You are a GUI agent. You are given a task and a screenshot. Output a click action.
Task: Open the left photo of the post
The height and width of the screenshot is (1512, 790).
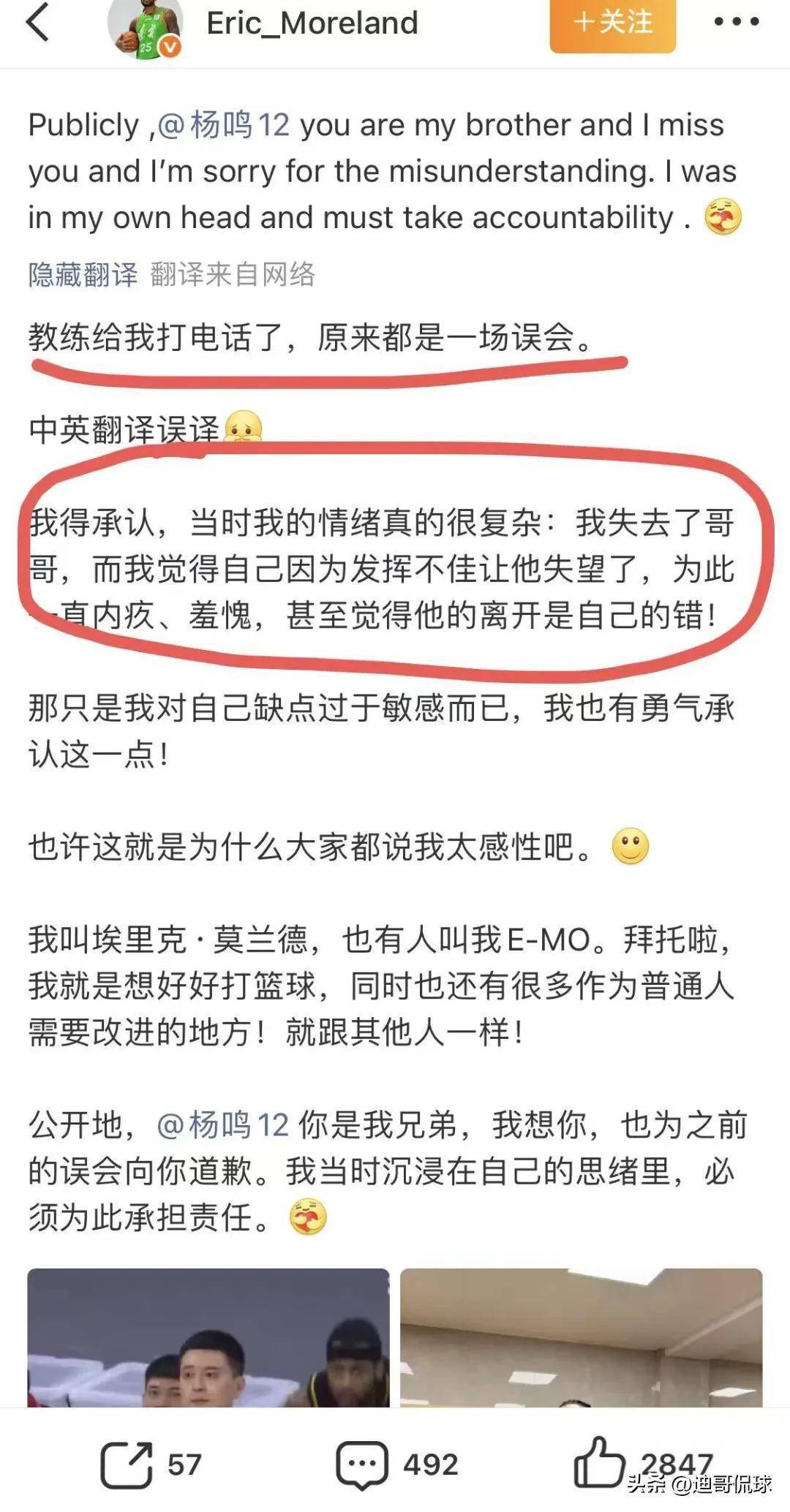click(208, 1337)
